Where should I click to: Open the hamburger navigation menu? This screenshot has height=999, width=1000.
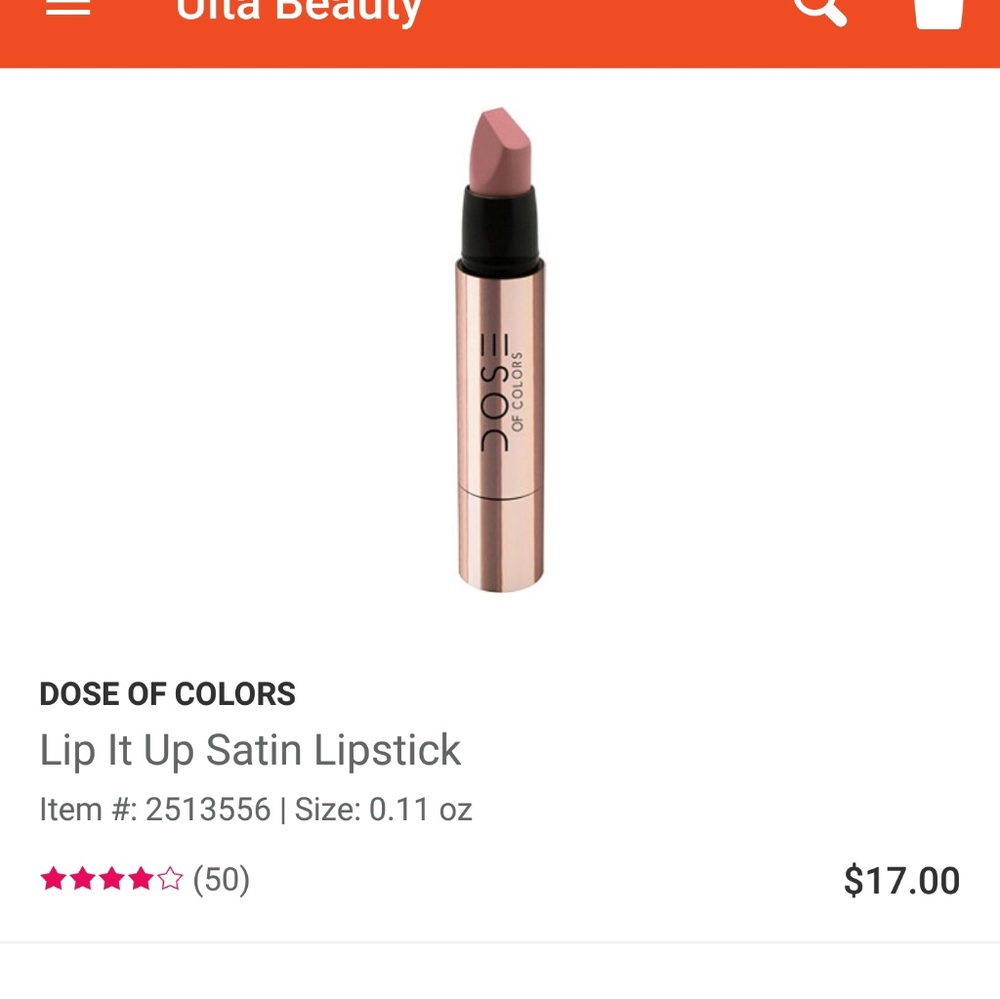[67, 8]
